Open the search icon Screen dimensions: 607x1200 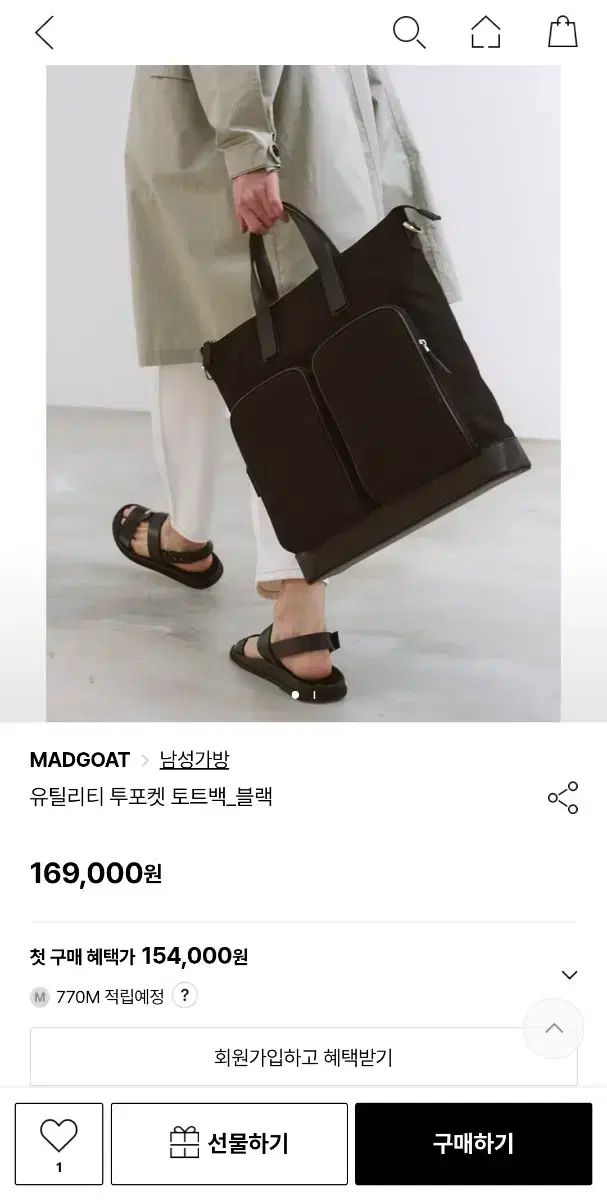coord(408,32)
